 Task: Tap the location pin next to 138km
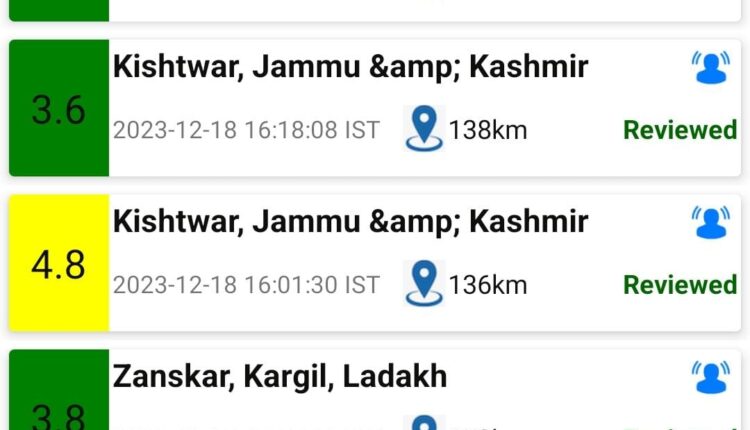(x=424, y=130)
